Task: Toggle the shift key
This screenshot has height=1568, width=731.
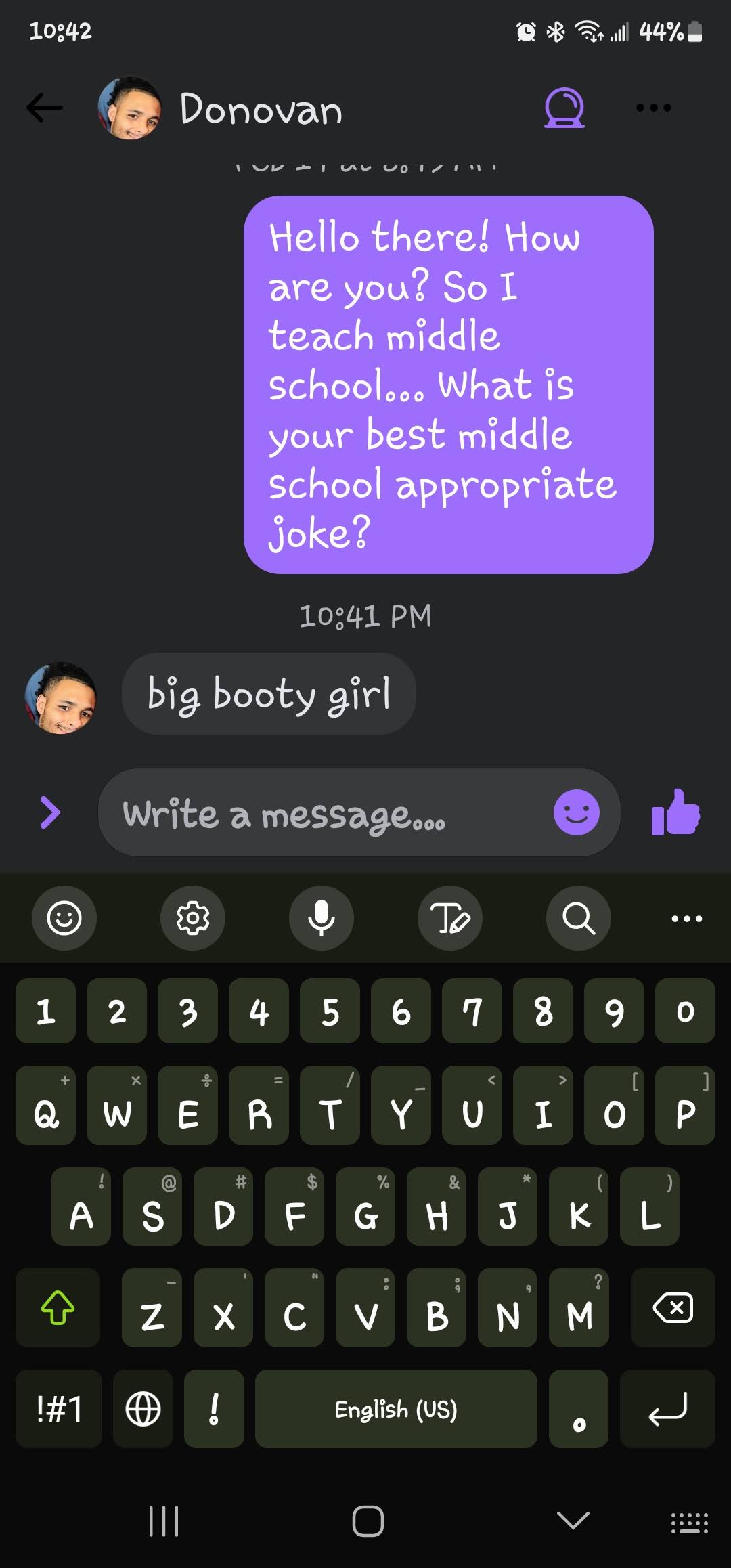Action: pos(58,1307)
